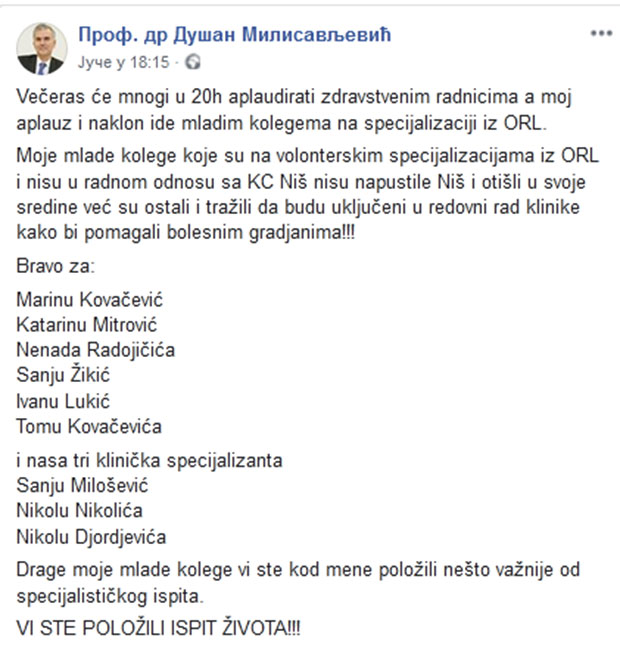Image resolution: width=620 pixels, height=663 pixels.
Task: Open the post timestamp Јуче у 18:15
Action: [125, 61]
